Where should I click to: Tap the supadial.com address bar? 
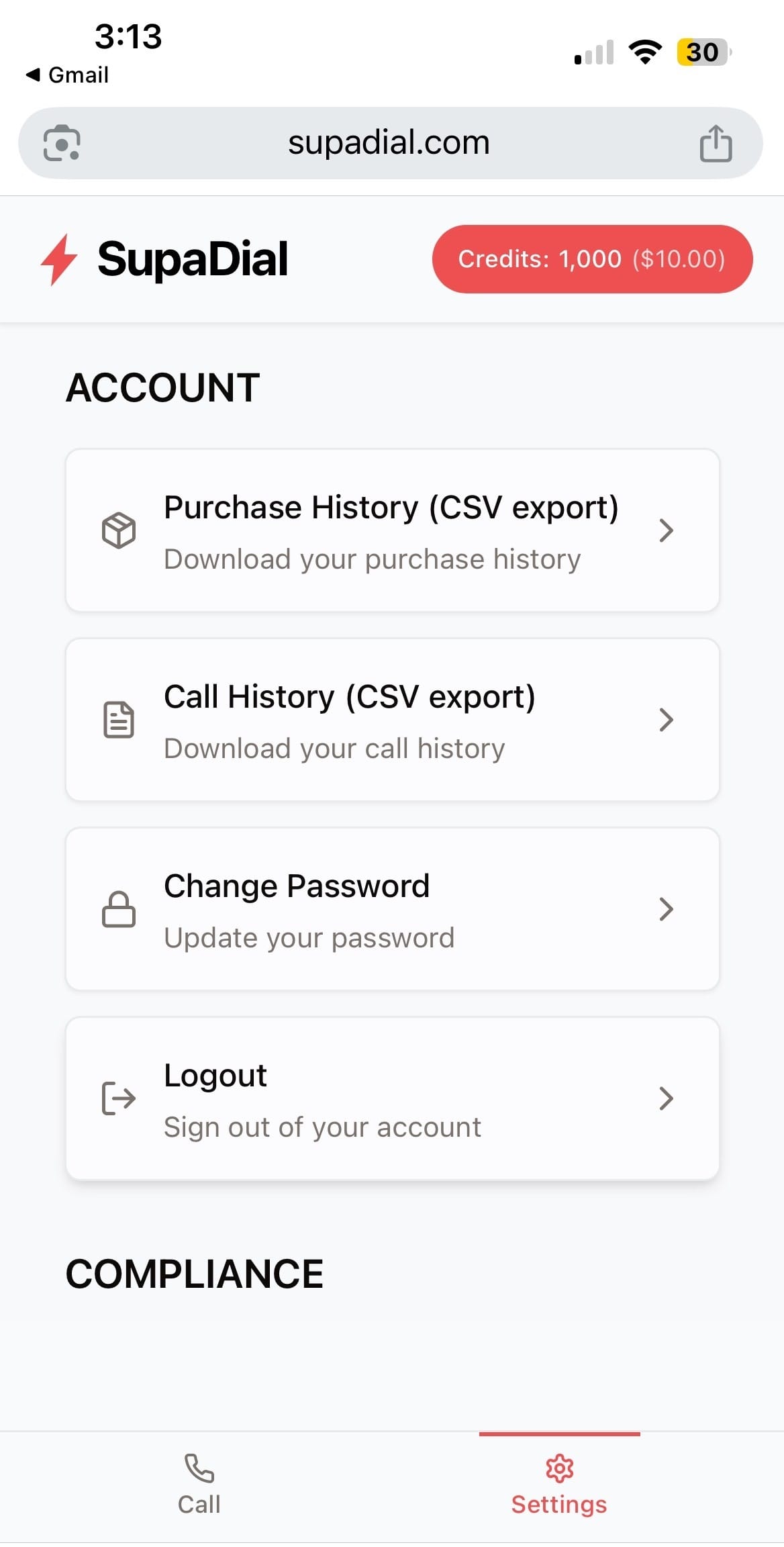[388, 142]
